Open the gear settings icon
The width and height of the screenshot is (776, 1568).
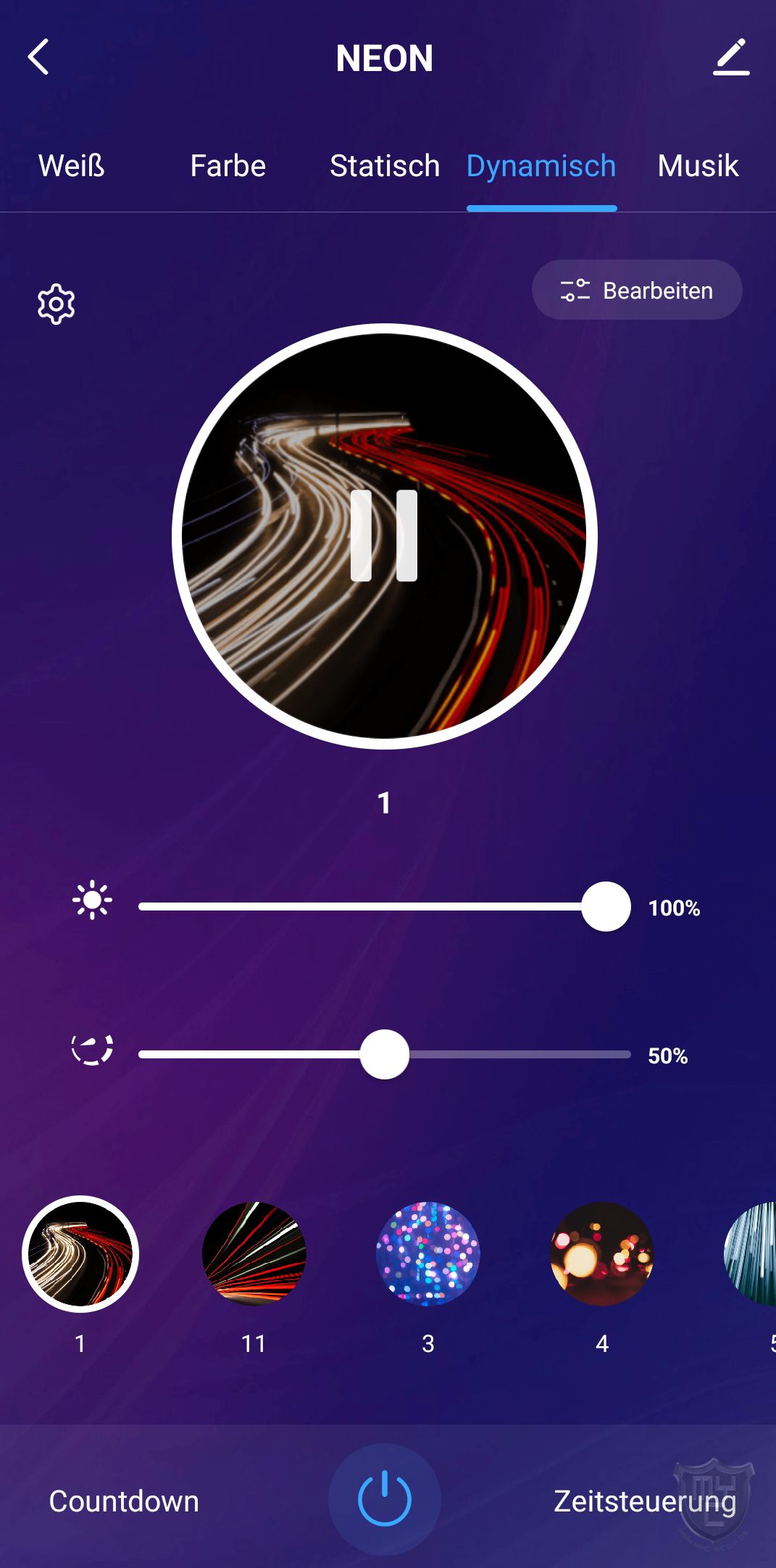(56, 304)
